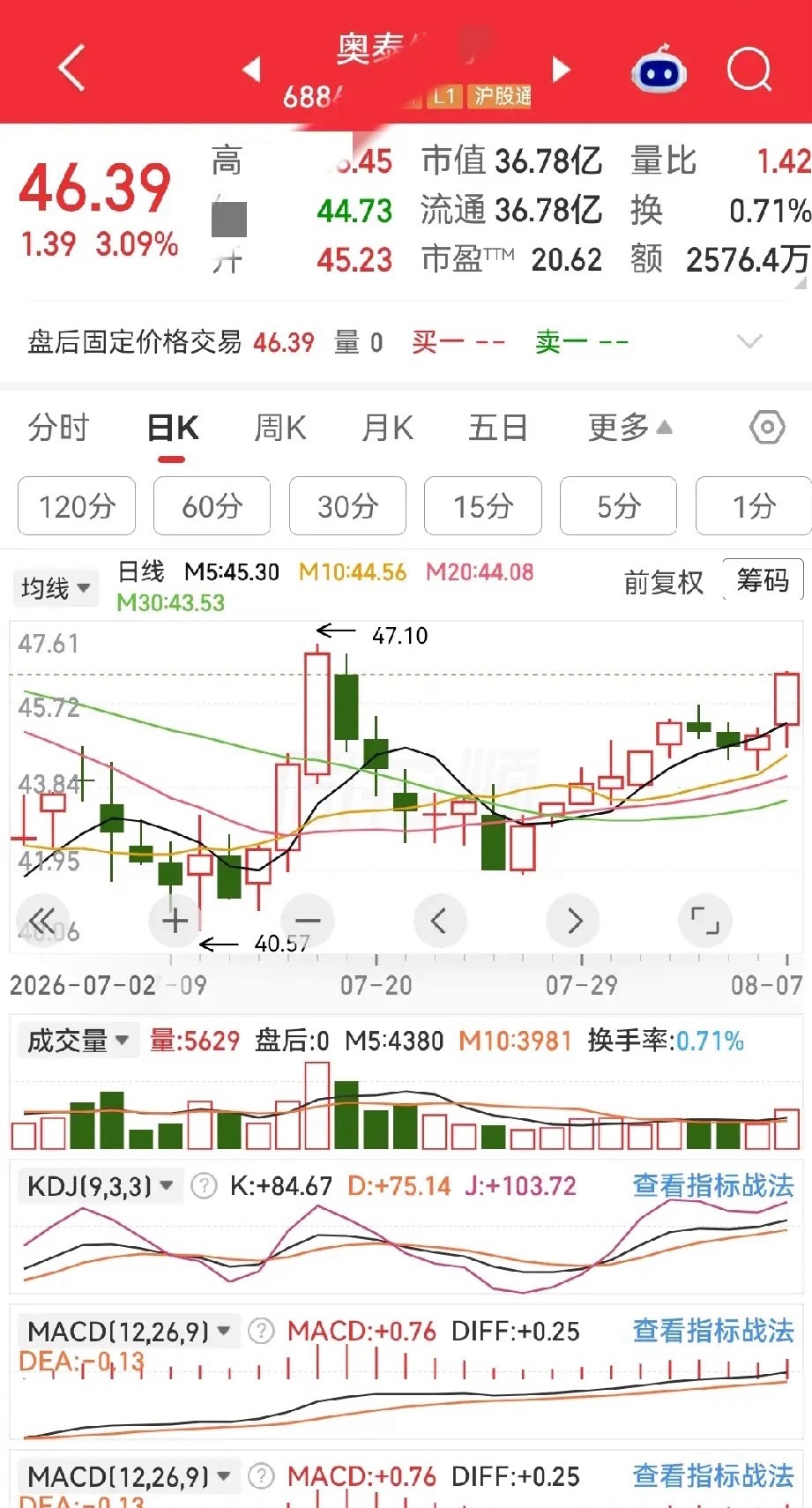Open chart settings hexagon icon
This screenshot has height=1508, width=812.
767,428
